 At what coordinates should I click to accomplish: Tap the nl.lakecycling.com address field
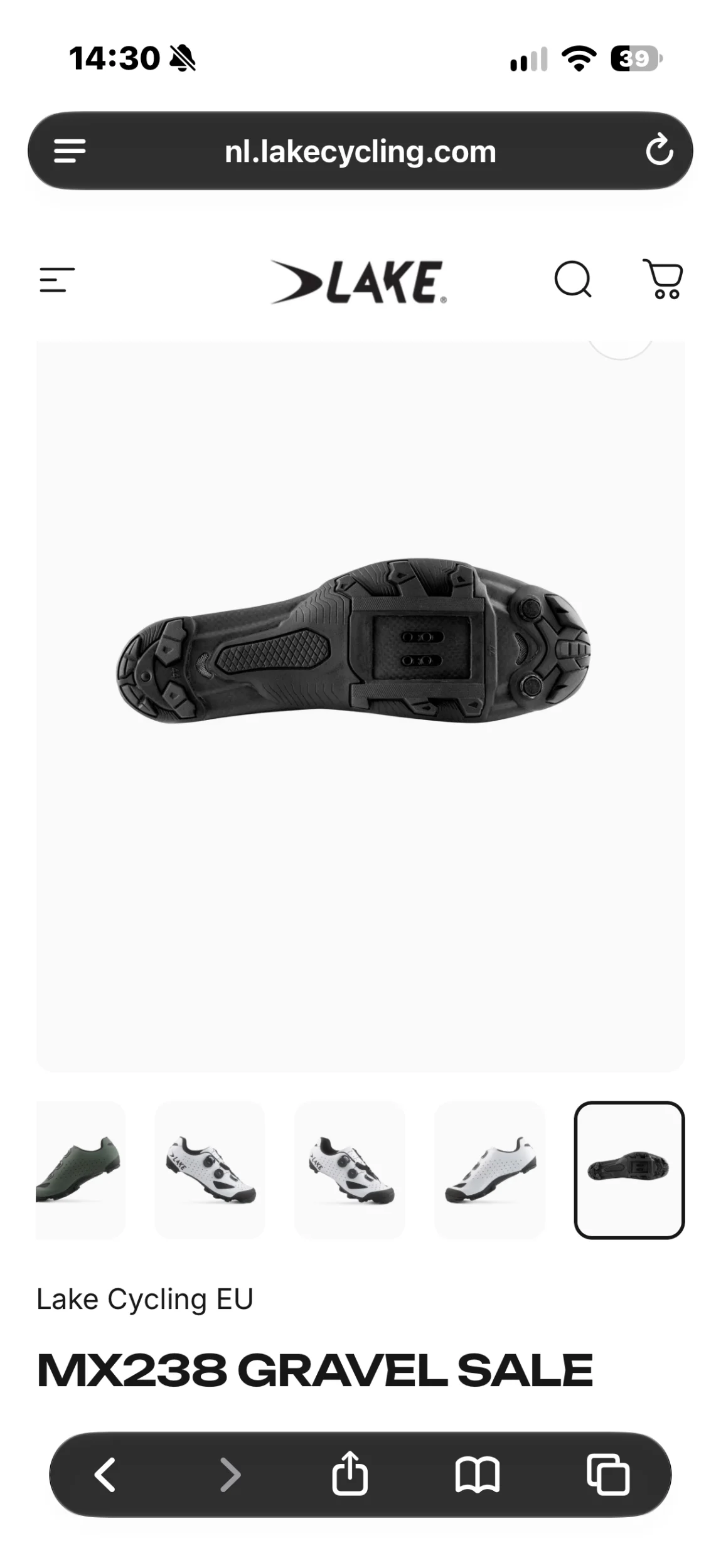click(360, 152)
